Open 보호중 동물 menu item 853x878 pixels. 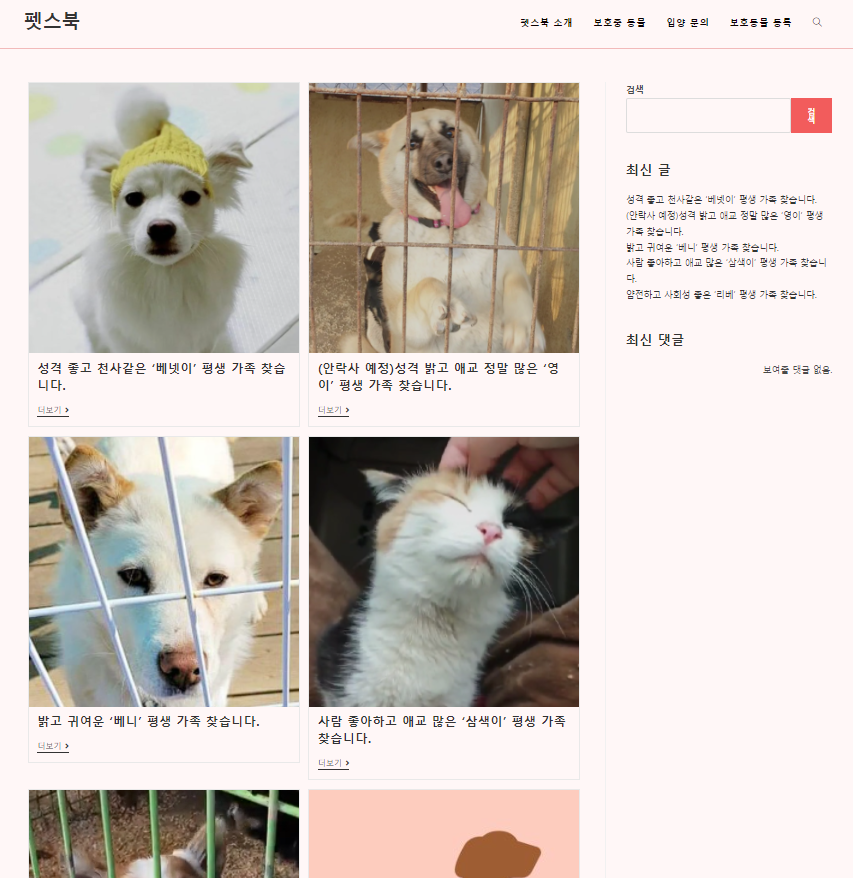(x=619, y=22)
